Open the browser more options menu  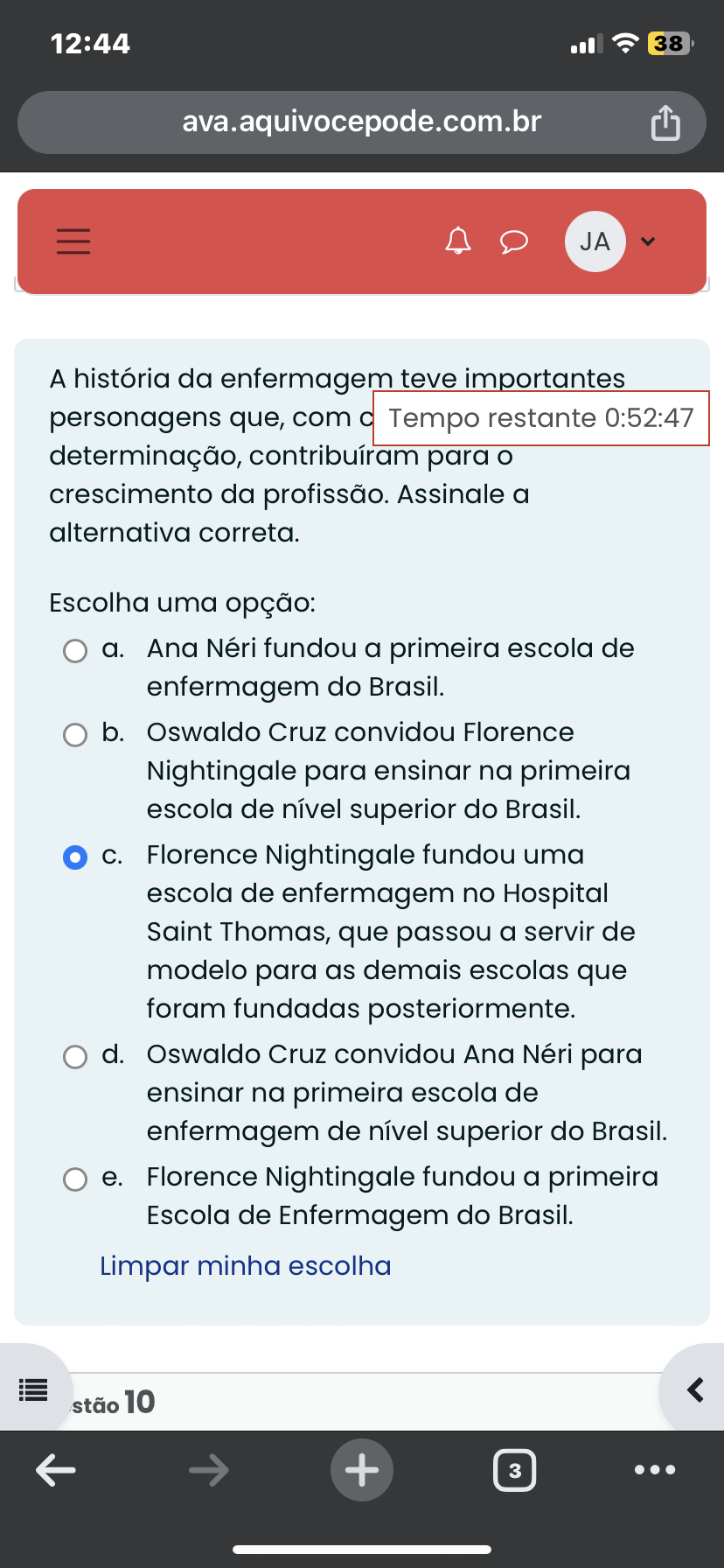pos(655,1470)
